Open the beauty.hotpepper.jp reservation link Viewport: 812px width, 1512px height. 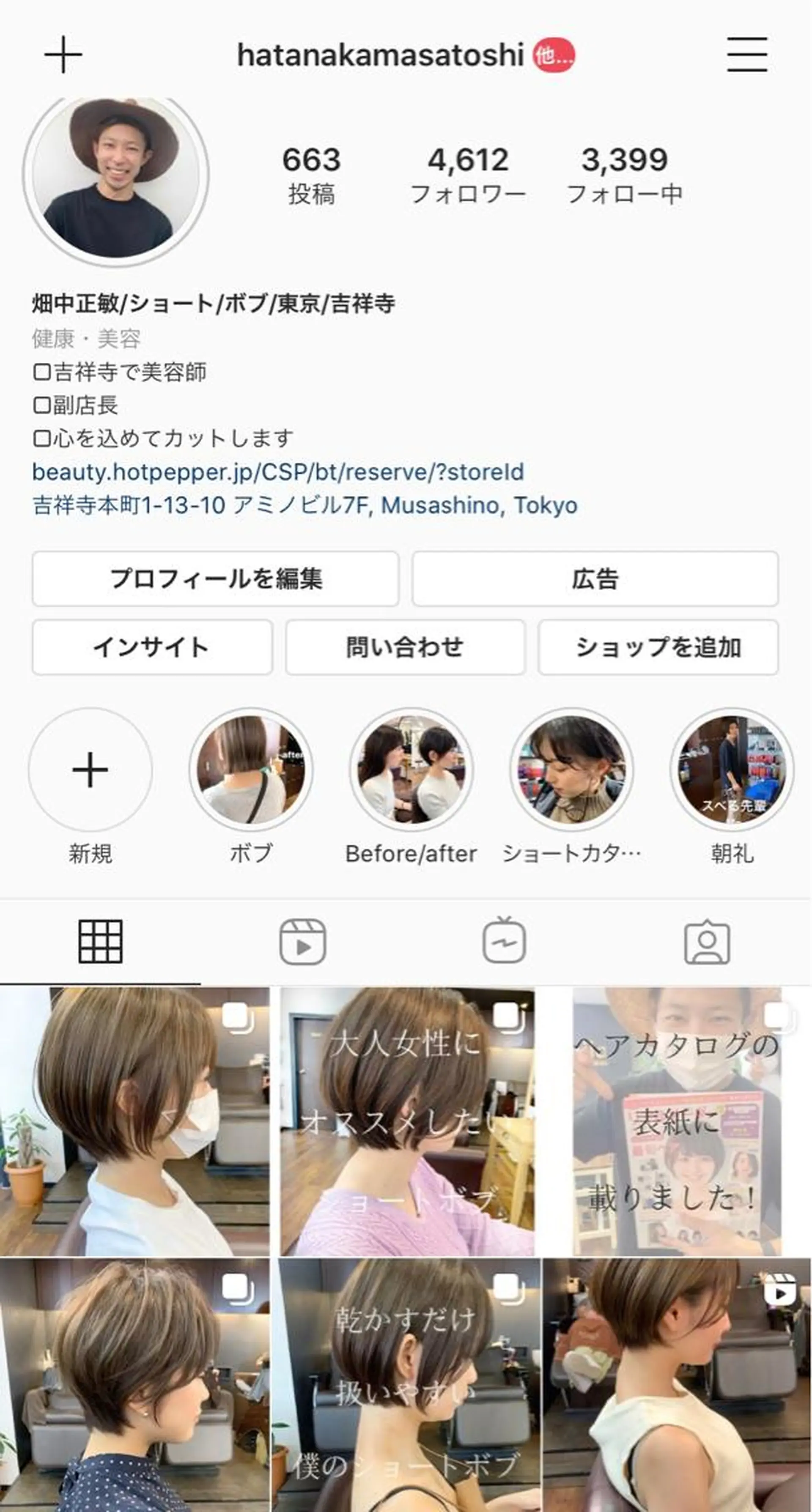[x=278, y=472]
